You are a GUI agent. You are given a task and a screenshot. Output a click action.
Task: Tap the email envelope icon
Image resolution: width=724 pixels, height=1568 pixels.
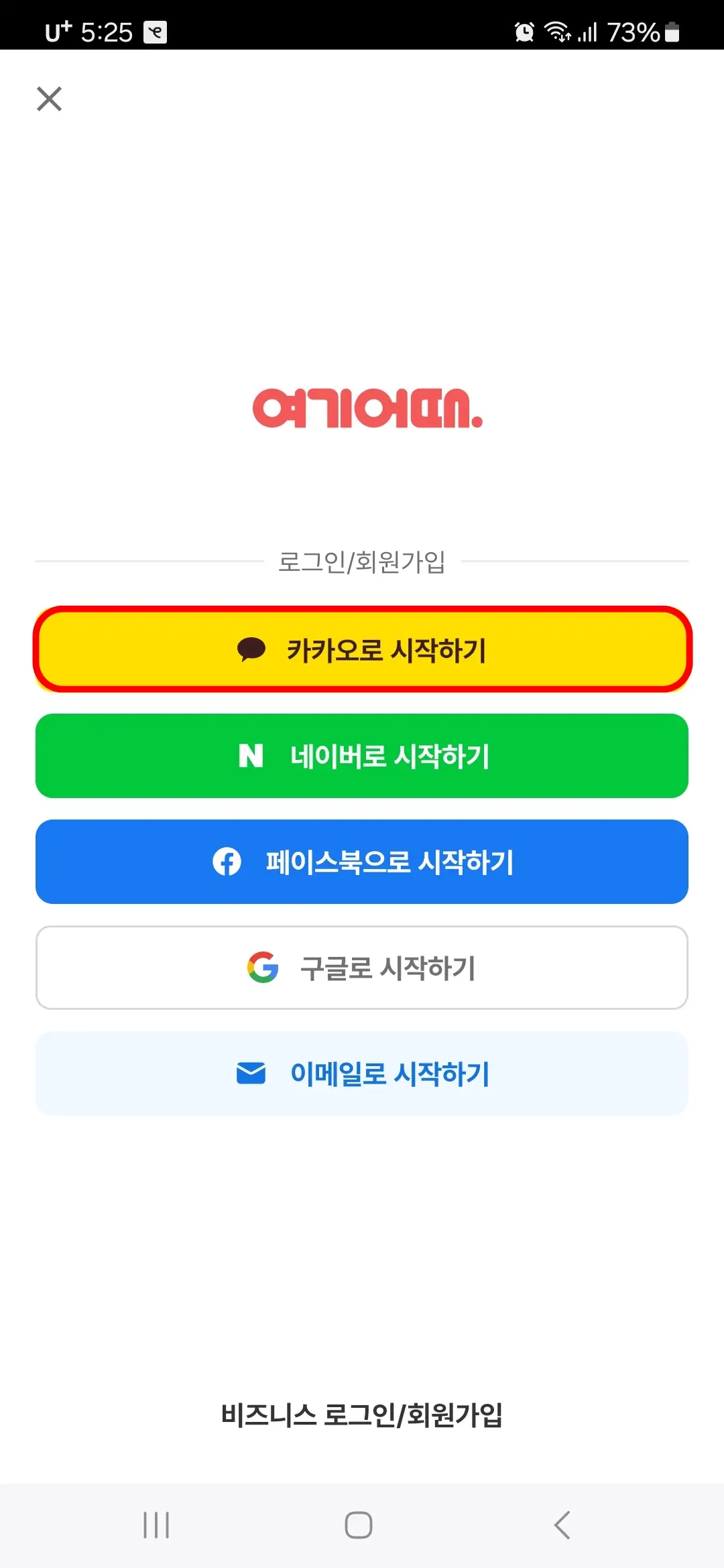point(249,1073)
